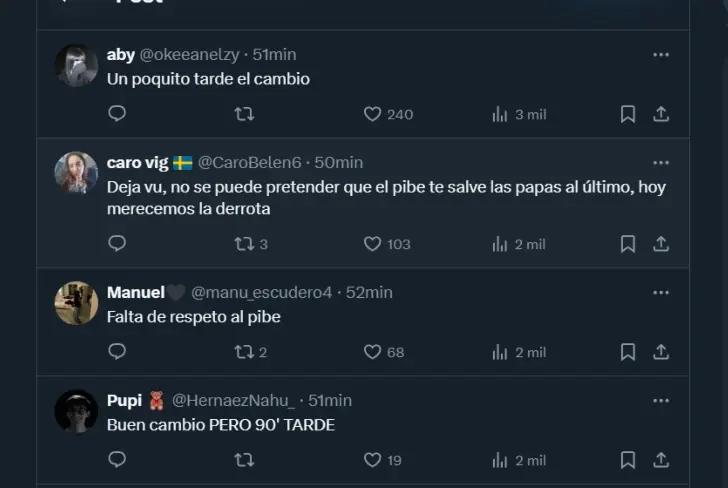Repost caro vig's post

(x=243, y=244)
